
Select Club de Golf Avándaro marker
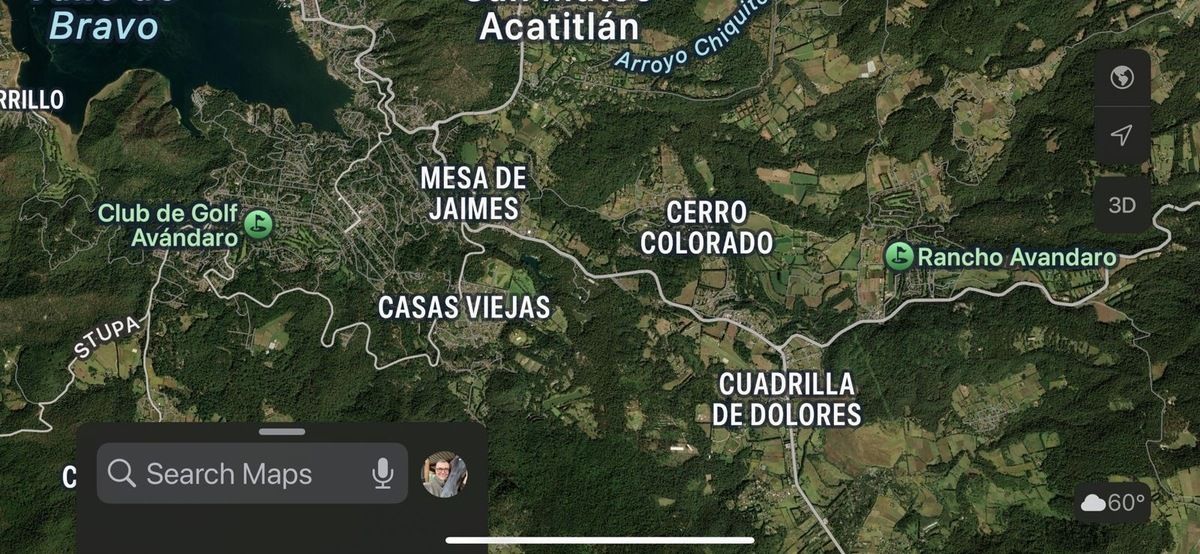[259, 222]
